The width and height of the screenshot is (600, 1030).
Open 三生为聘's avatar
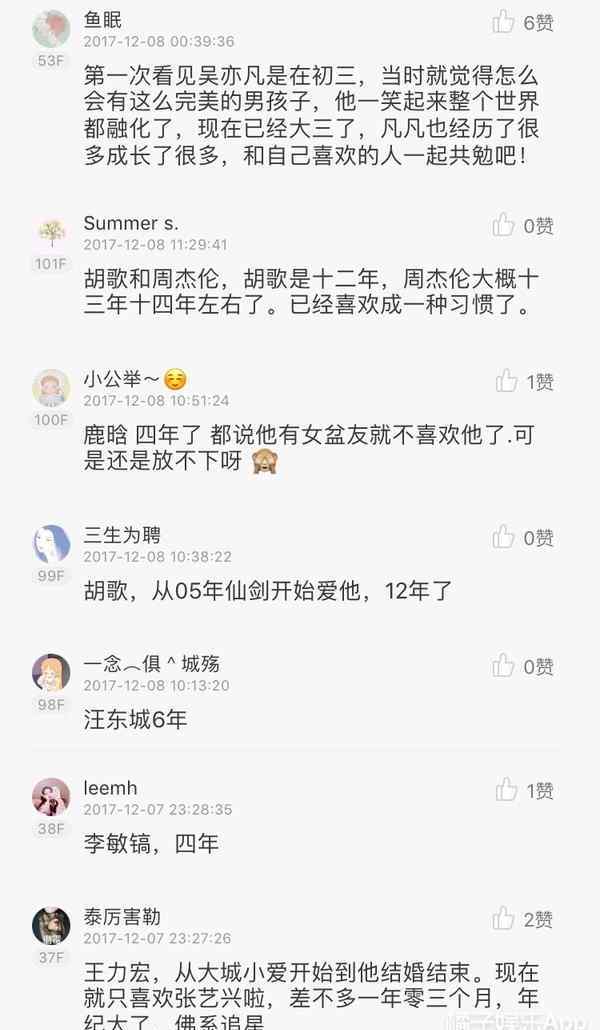tap(50, 544)
